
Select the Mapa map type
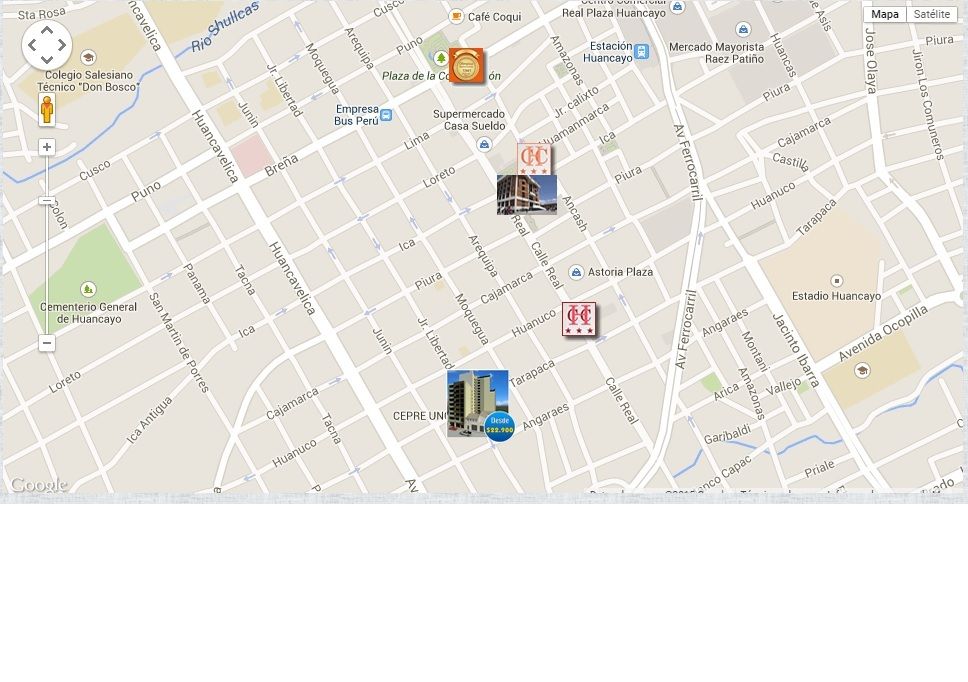(885, 14)
